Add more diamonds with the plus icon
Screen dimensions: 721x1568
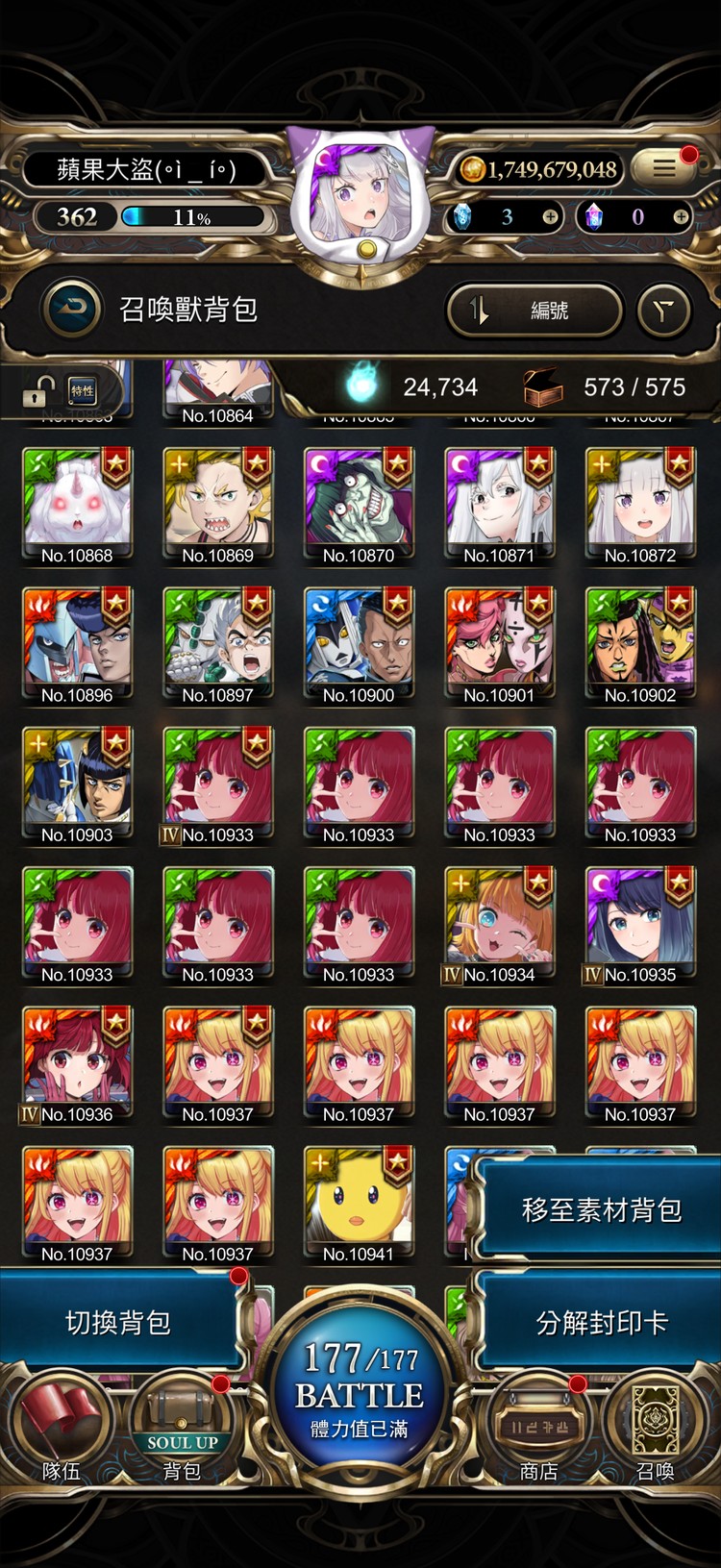(550, 217)
